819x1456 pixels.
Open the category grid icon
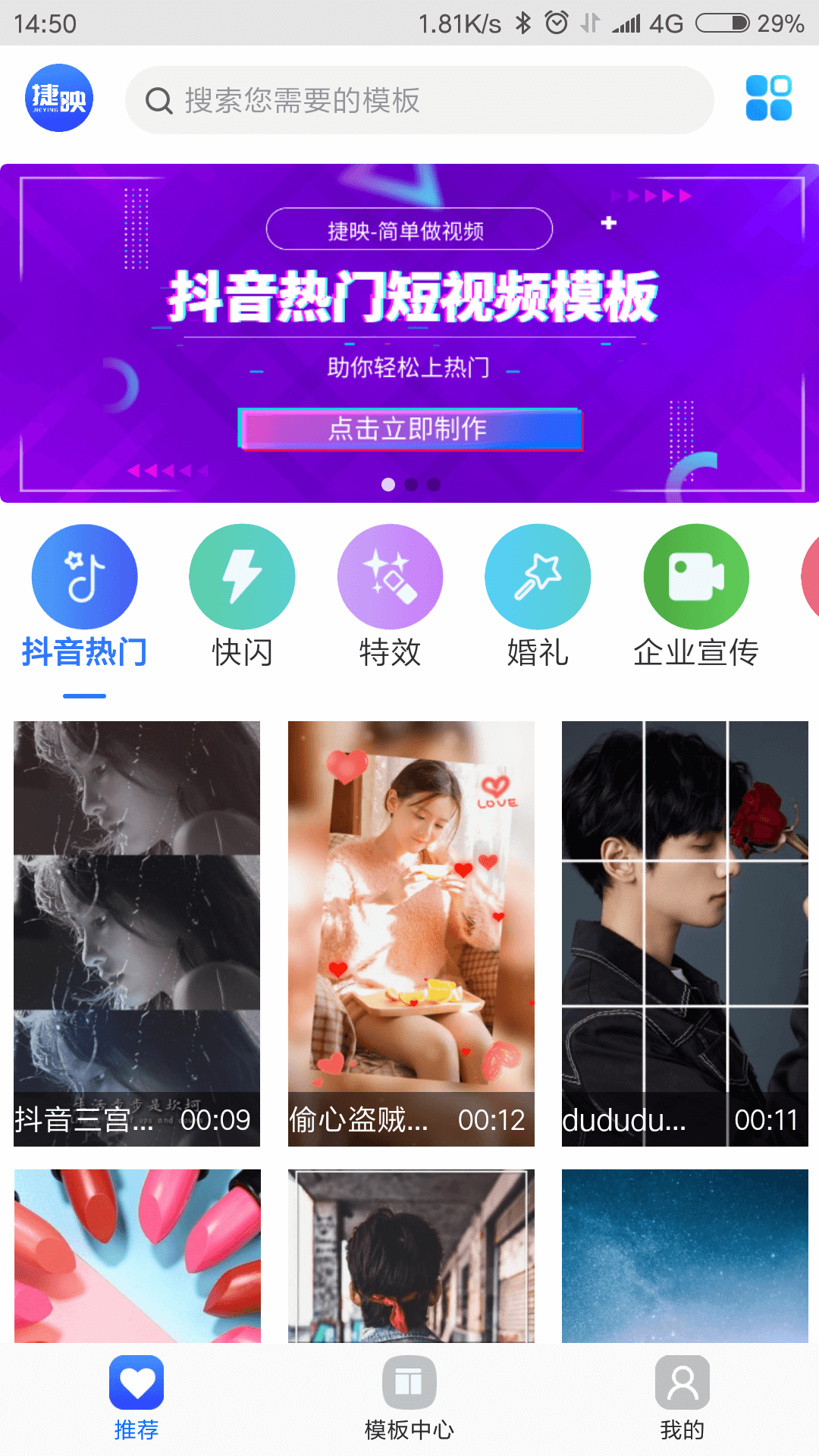tap(768, 99)
